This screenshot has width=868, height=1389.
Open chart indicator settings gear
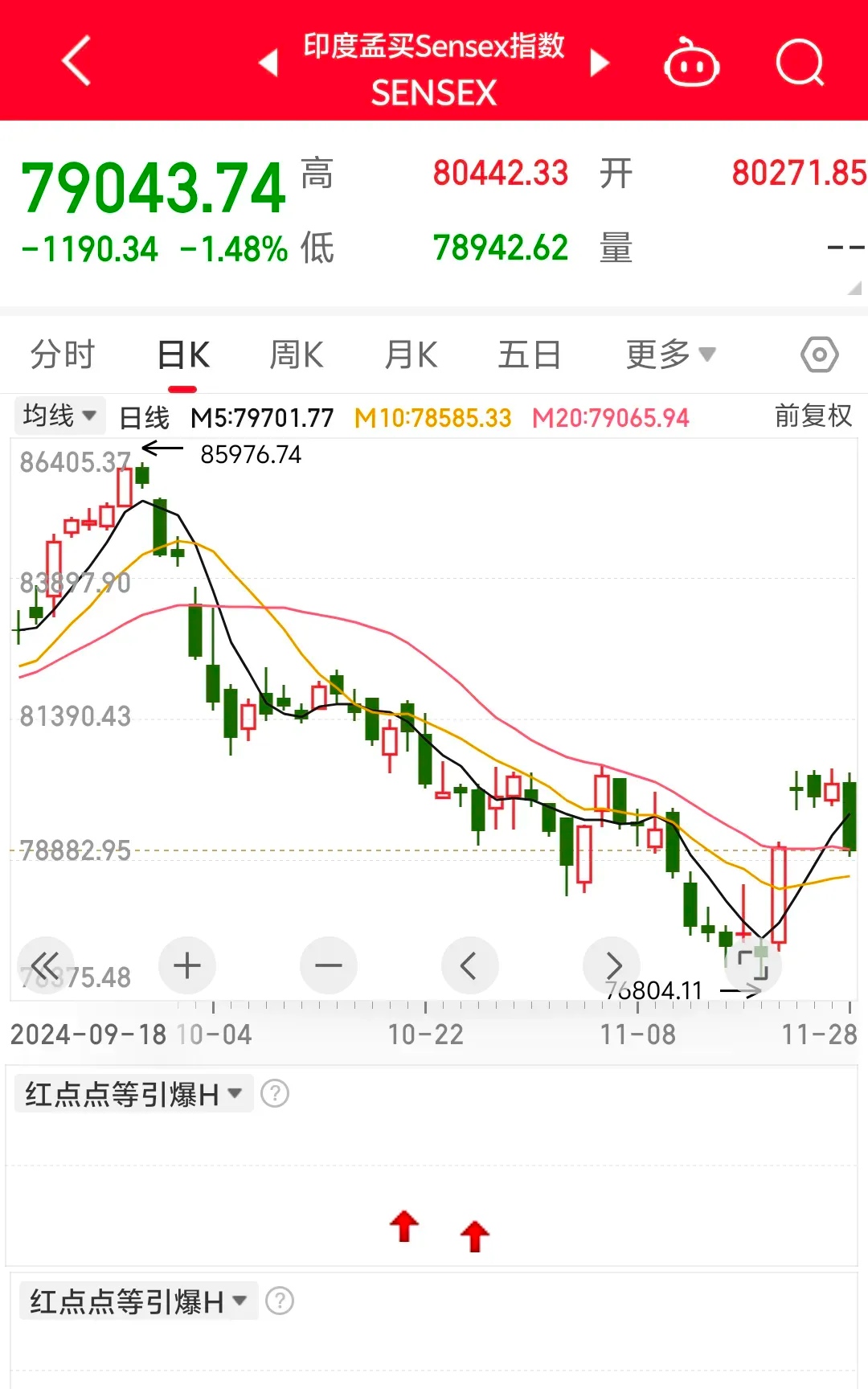pyautogui.click(x=819, y=354)
